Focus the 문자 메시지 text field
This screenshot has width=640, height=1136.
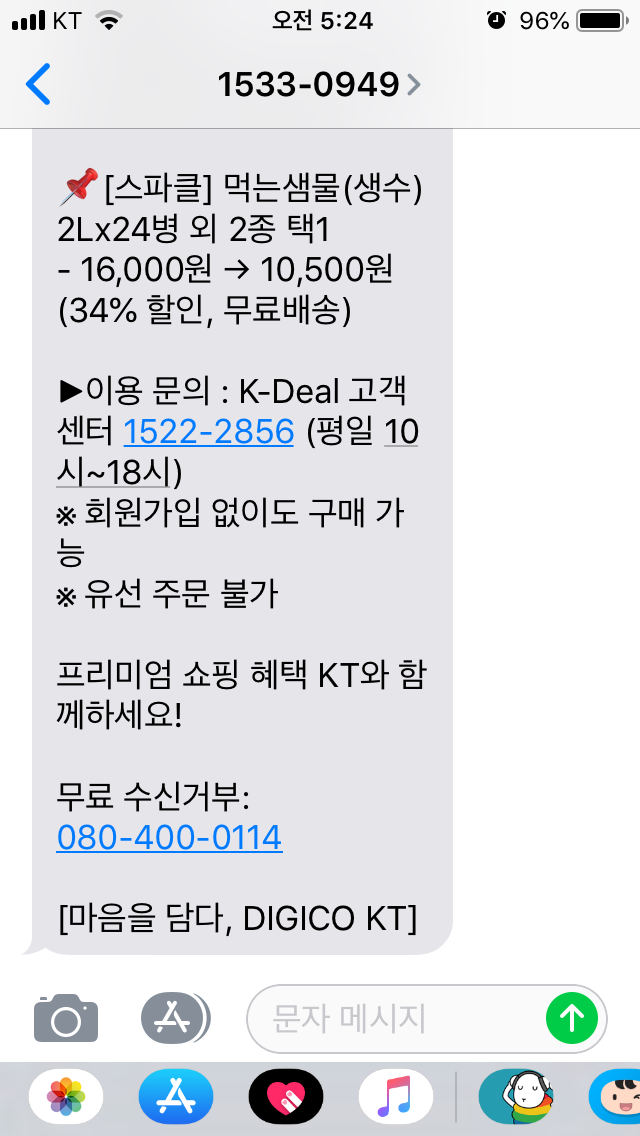click(395, 1019)
